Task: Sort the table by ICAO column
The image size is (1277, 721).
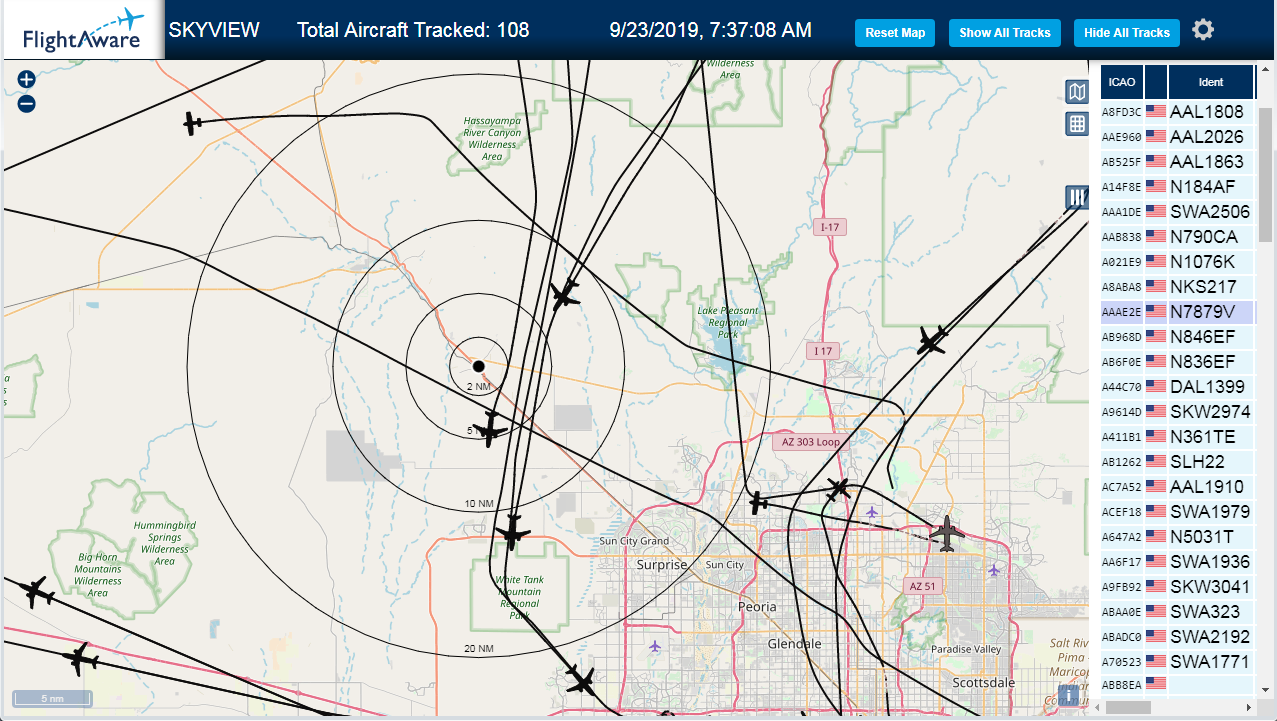Action: pos(1122,82)
